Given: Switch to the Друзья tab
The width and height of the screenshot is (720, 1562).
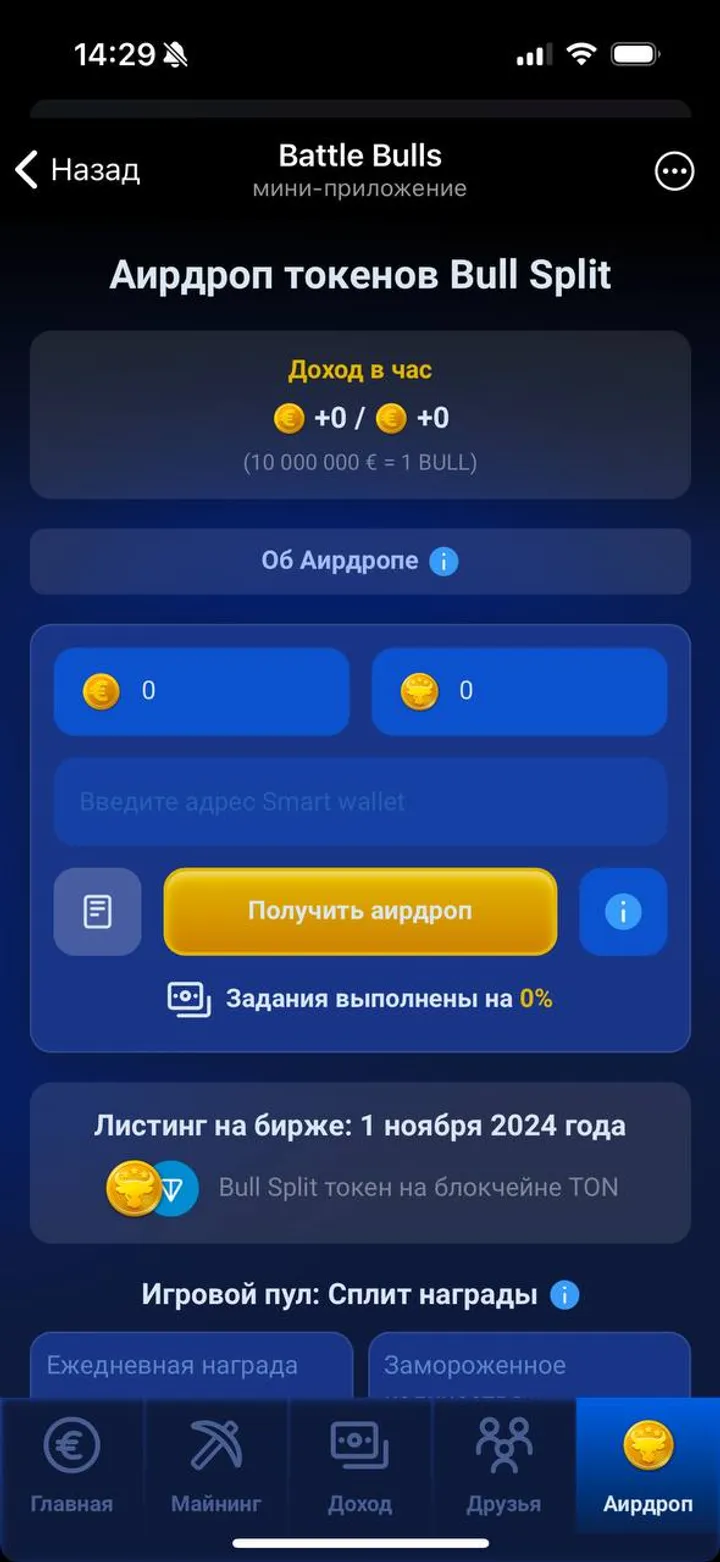Looking at the screenshot, I should point(505,1465).
